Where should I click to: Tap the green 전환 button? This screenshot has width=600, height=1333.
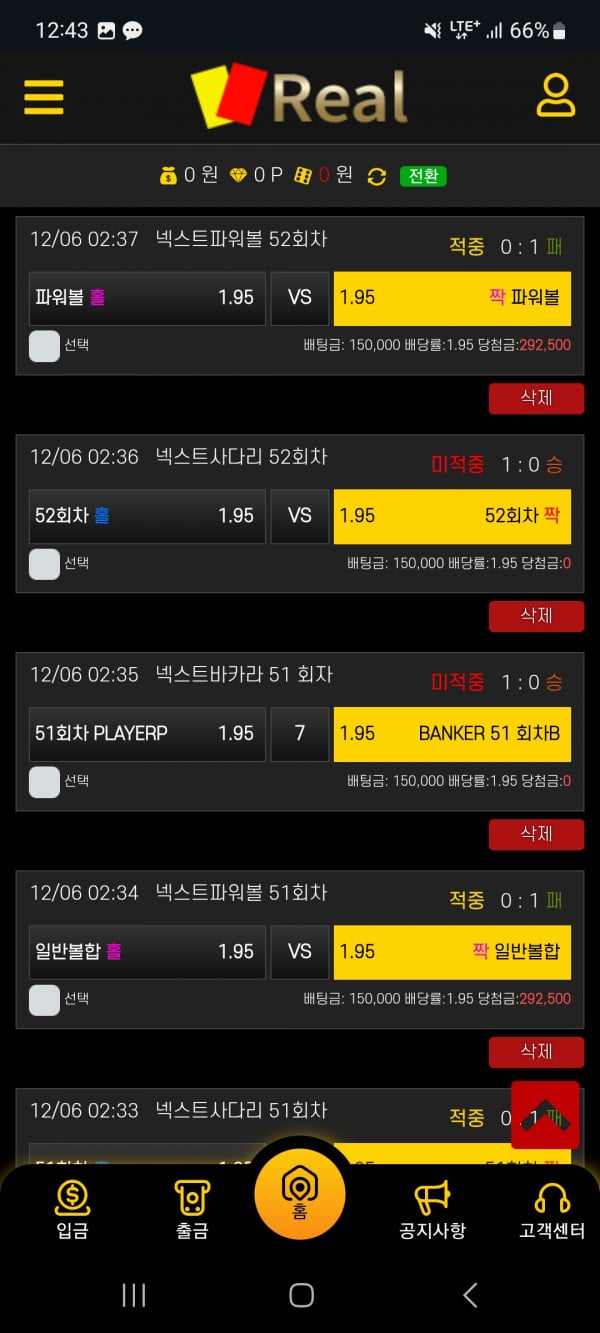pyautogui.click(x=423, y=176)
